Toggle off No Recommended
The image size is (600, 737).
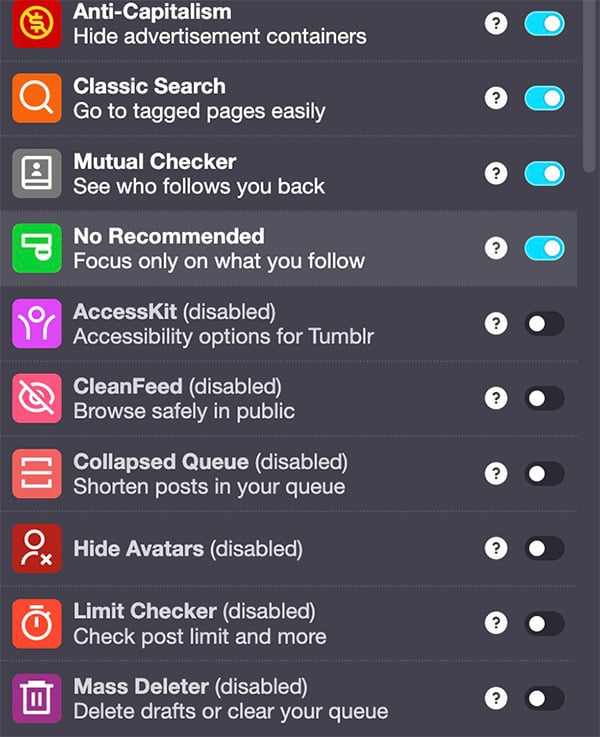(544, 248)
